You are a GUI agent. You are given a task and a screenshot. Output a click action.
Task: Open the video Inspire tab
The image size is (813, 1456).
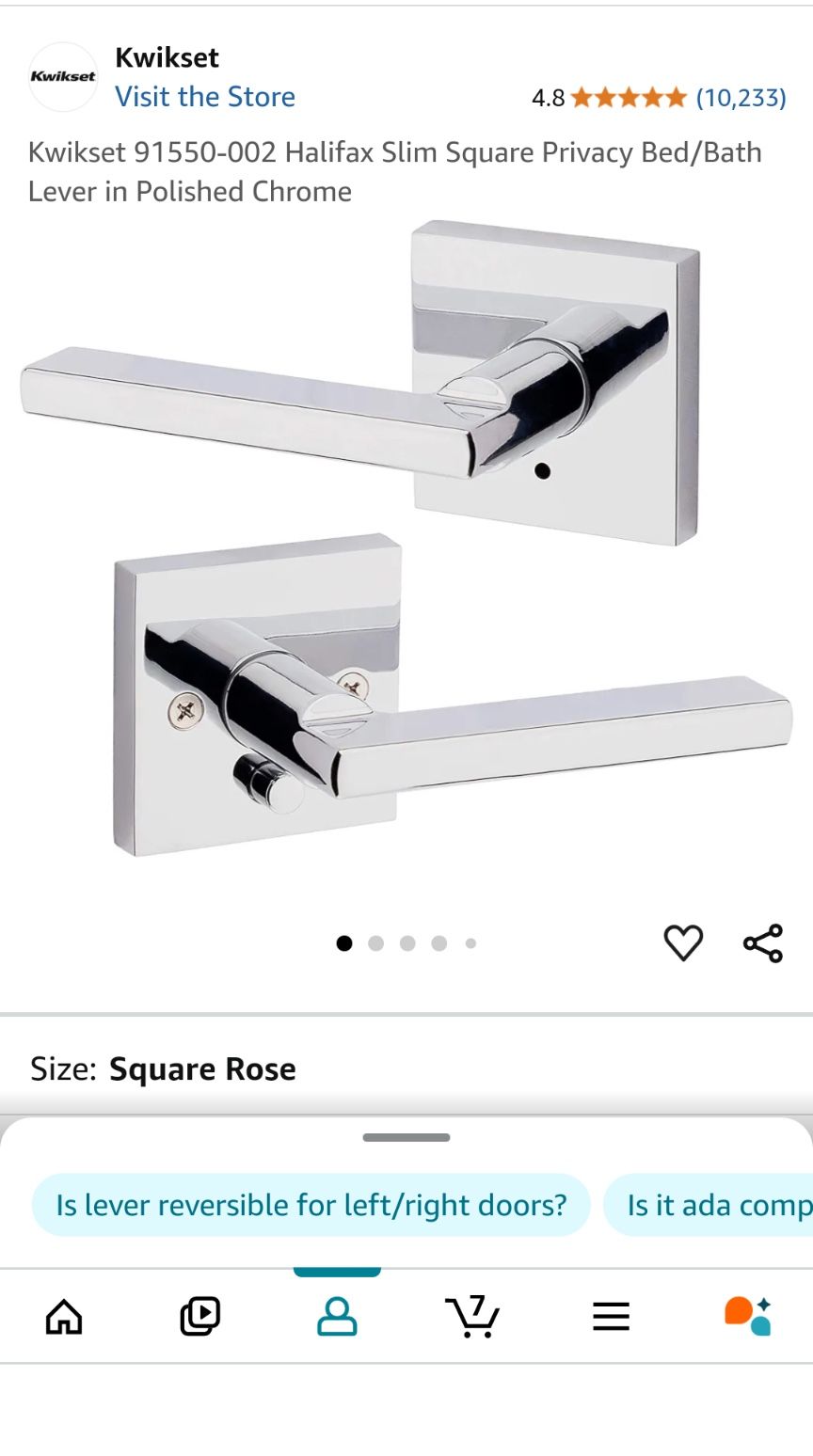click(x=199, y=1316)
